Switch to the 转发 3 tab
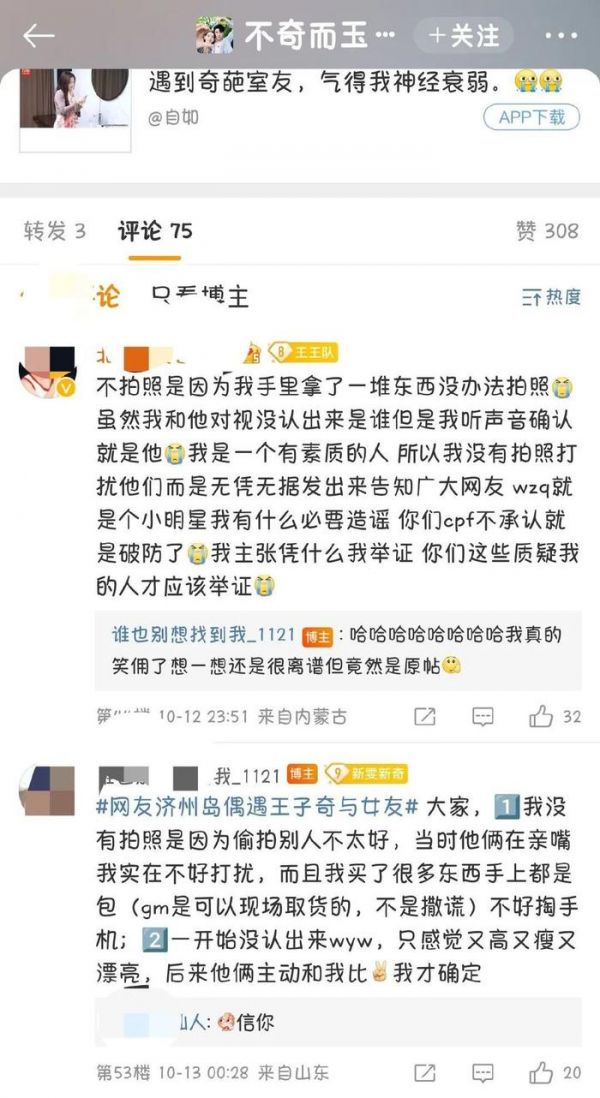 (55, 231)
